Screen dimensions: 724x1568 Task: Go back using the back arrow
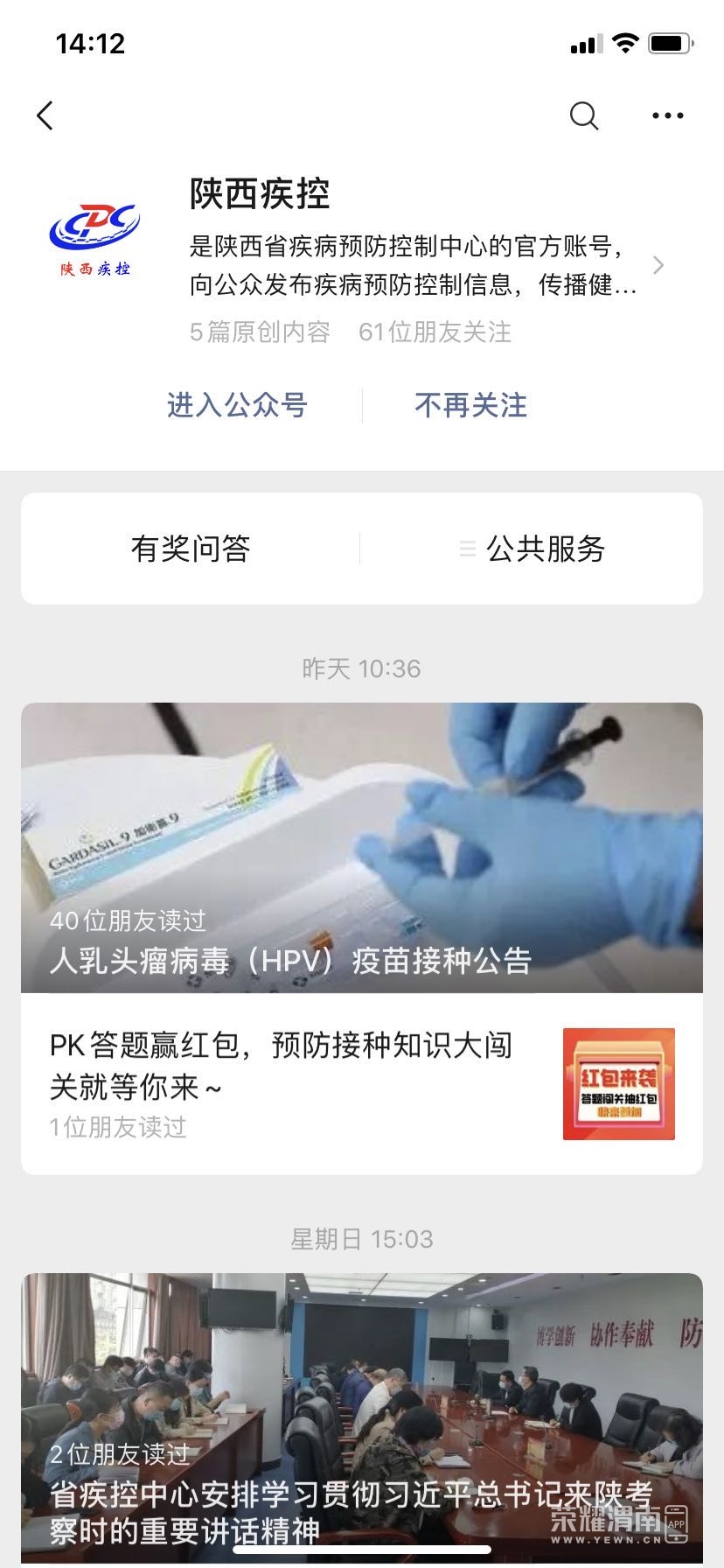coord(45,115)
